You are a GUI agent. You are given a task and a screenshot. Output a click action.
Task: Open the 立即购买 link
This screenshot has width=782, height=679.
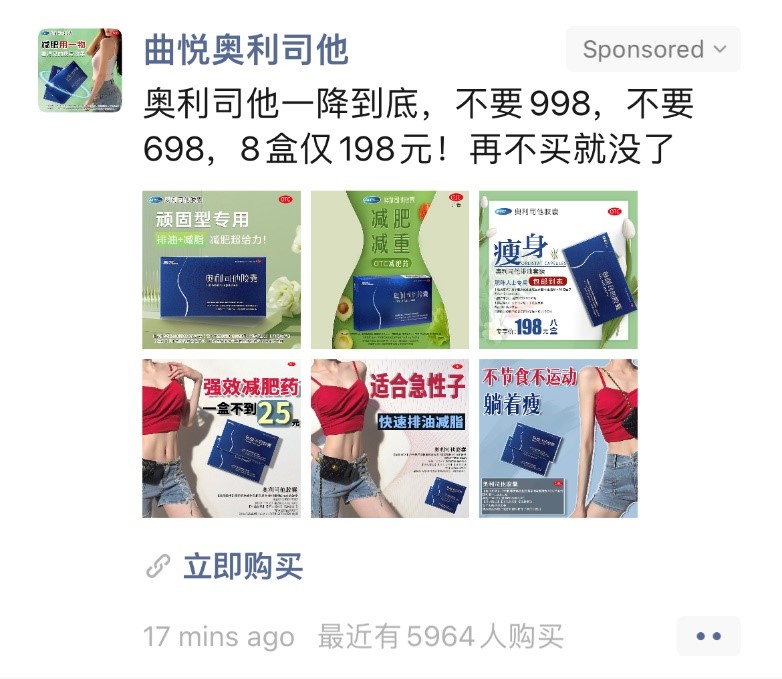coord(242,567)
